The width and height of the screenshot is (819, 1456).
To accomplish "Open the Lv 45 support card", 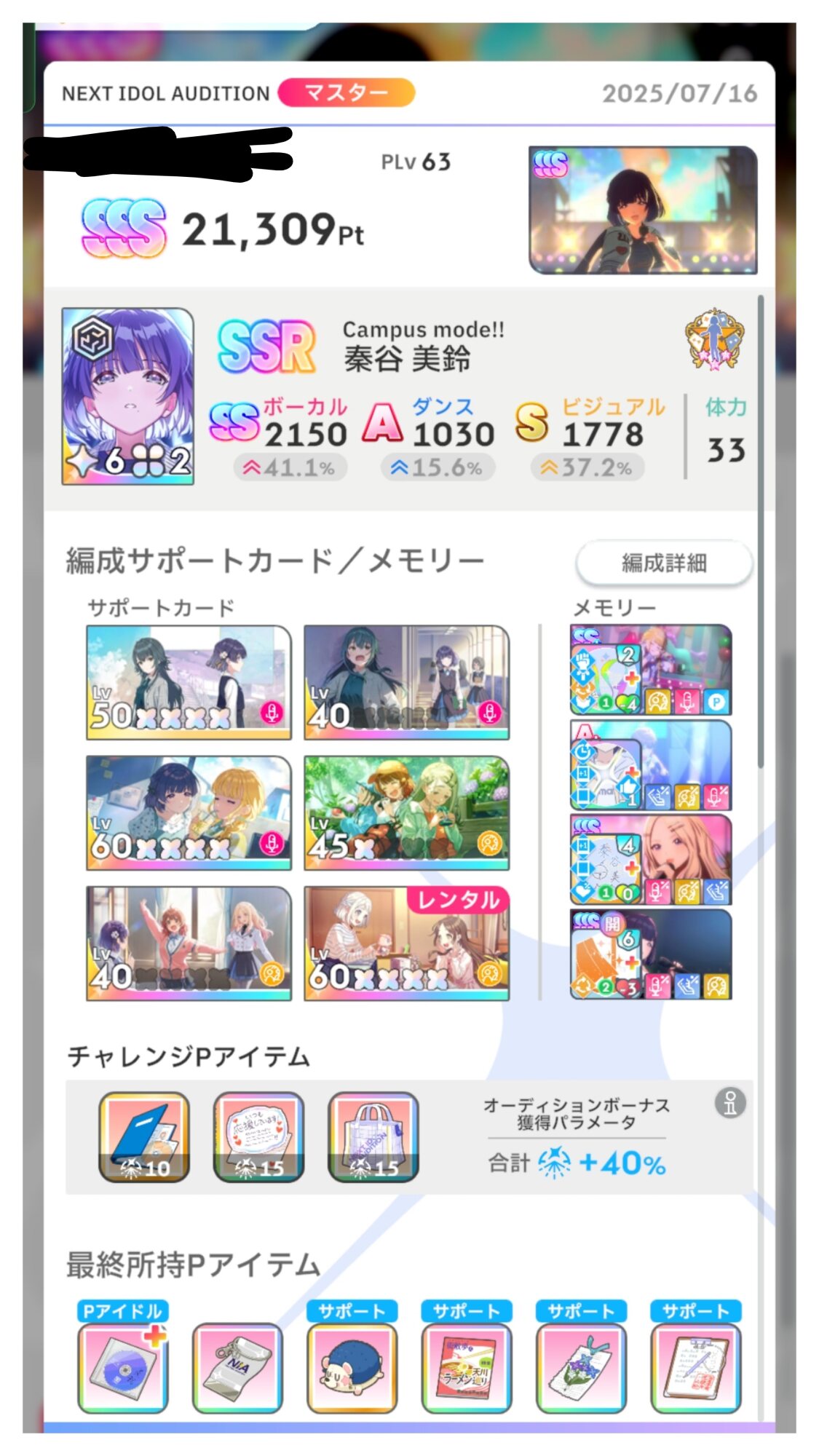I will pyautogui.click(x=406, y=812).
